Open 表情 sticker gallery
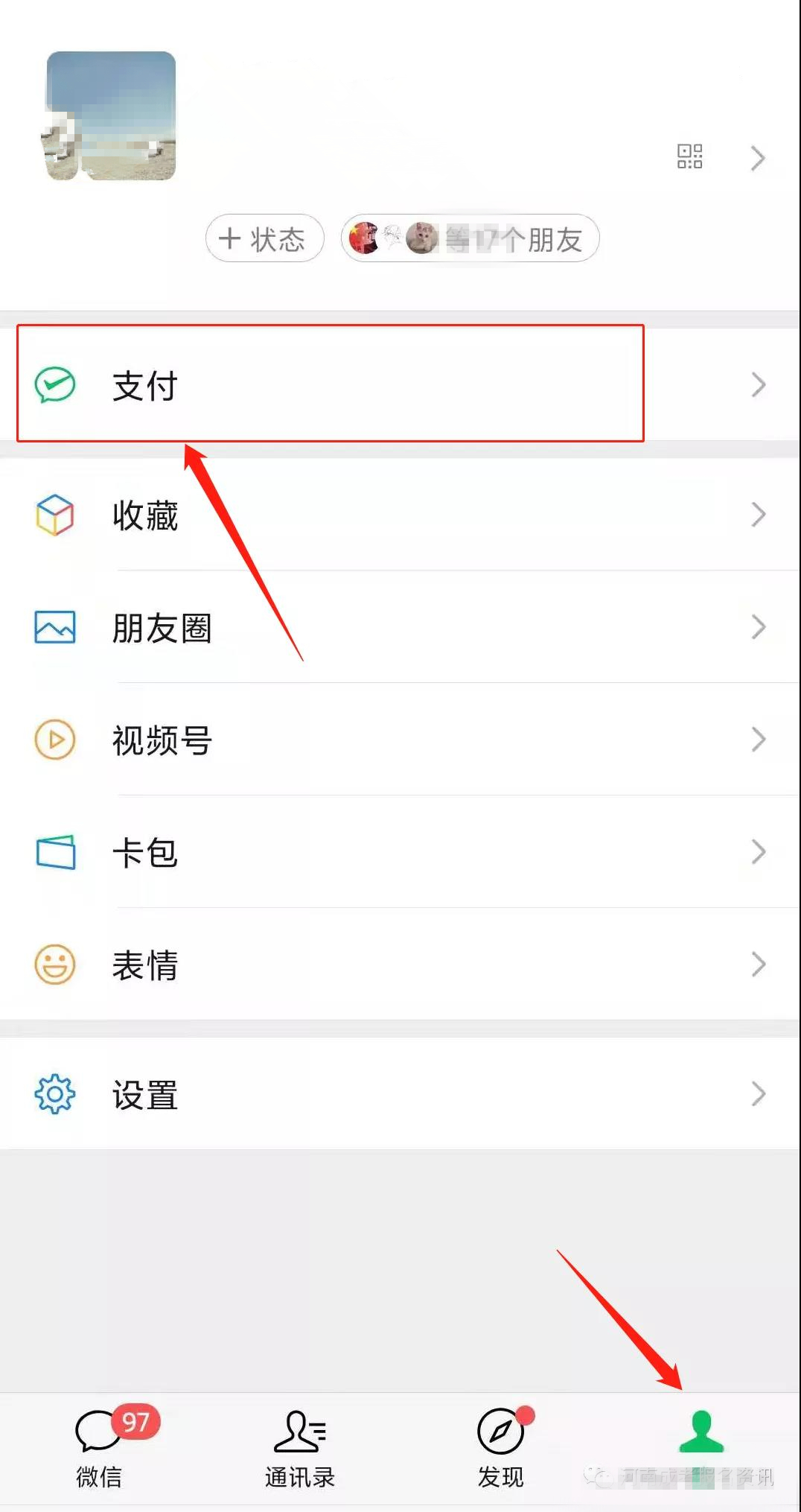 tap(400, 965)
